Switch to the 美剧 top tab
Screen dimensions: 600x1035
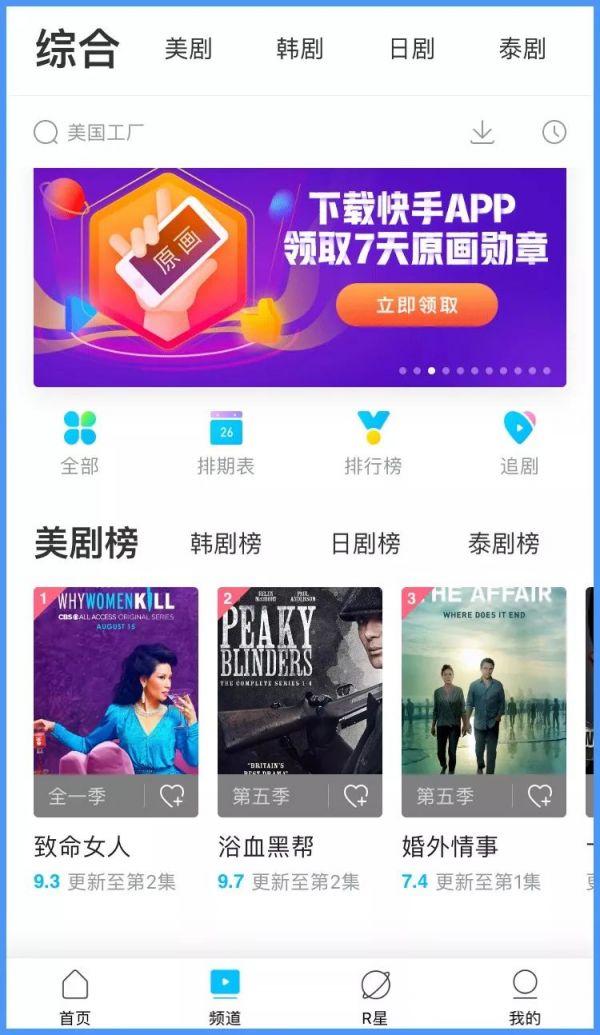coord(188,49)
